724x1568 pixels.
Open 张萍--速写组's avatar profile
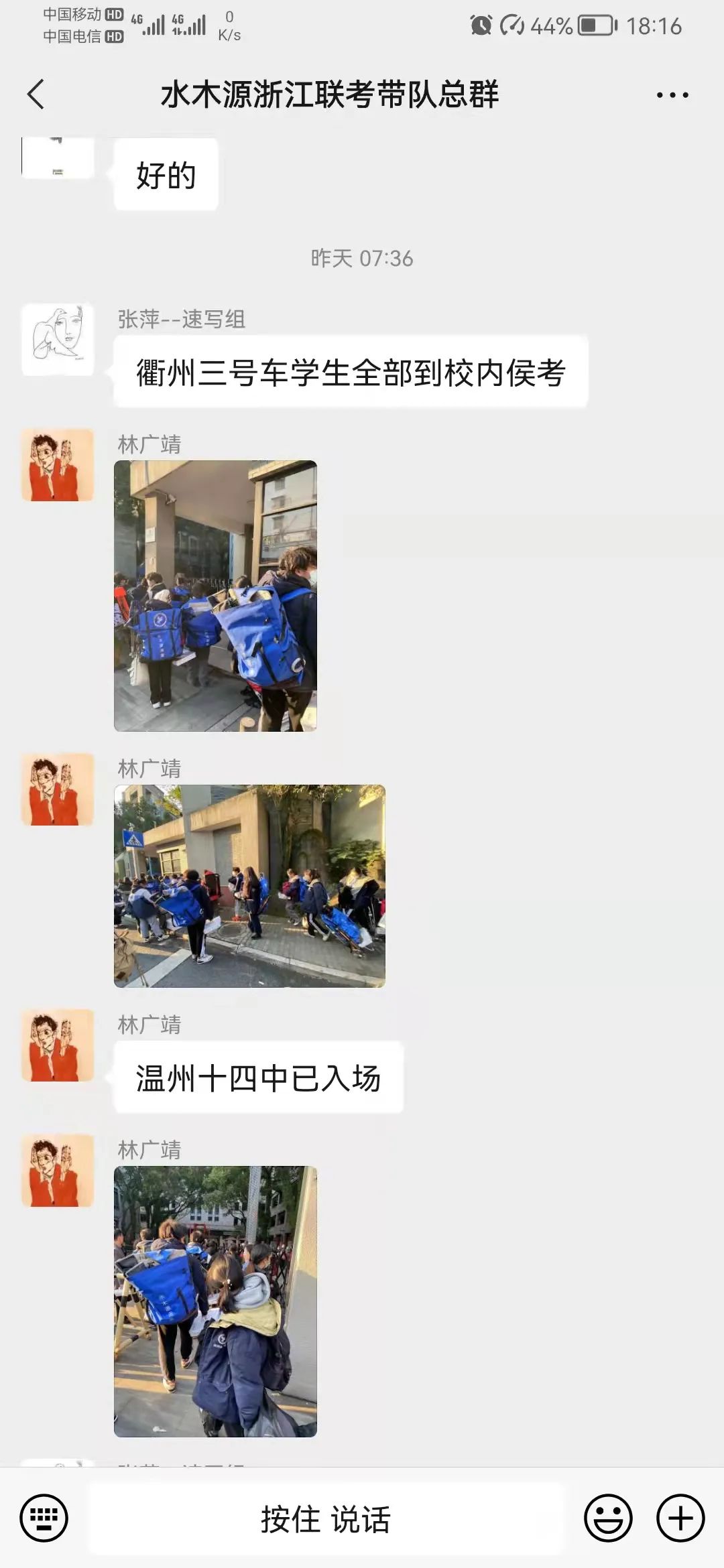point(58,340)
